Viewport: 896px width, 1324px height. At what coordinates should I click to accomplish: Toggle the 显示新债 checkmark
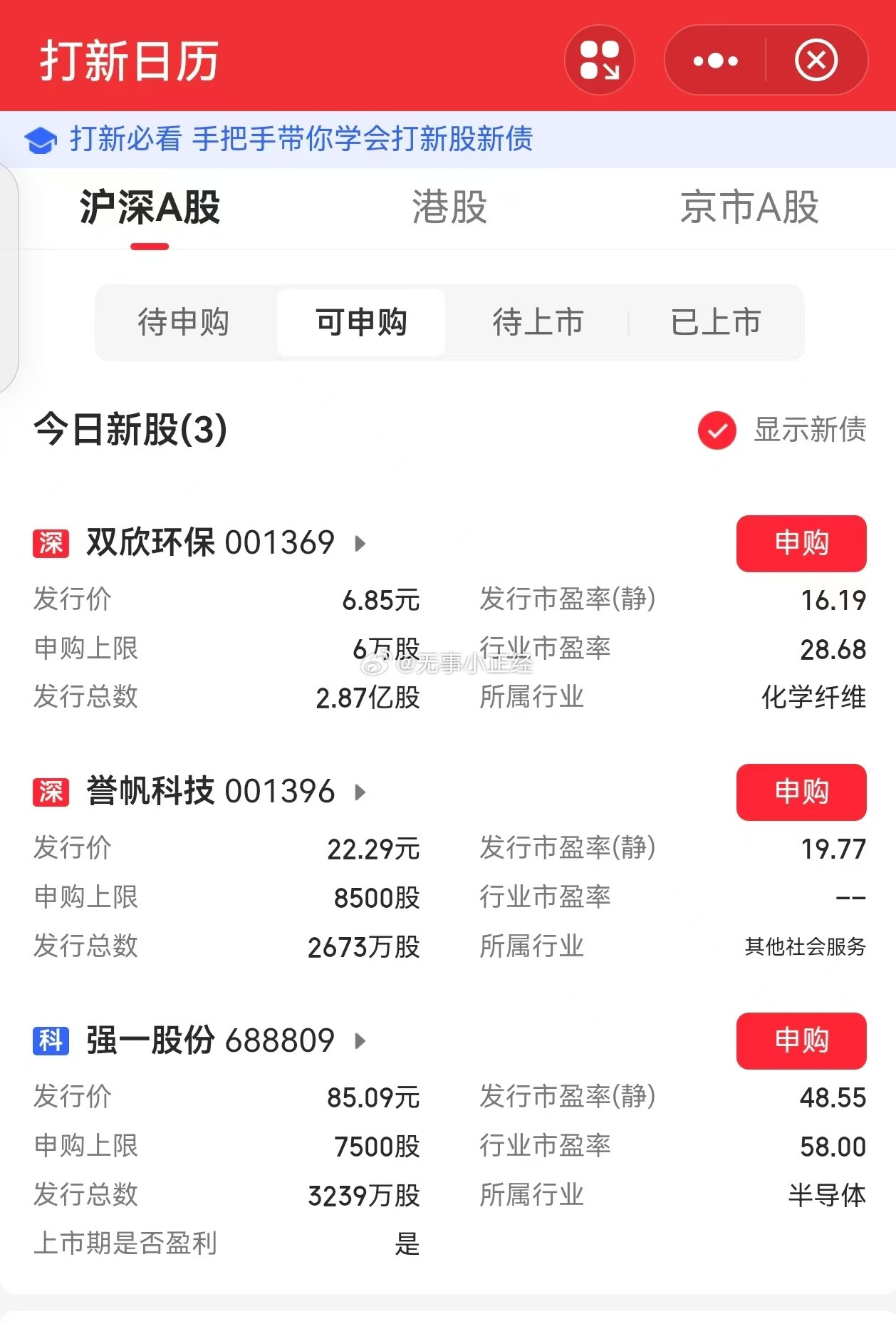pos(717,431)
